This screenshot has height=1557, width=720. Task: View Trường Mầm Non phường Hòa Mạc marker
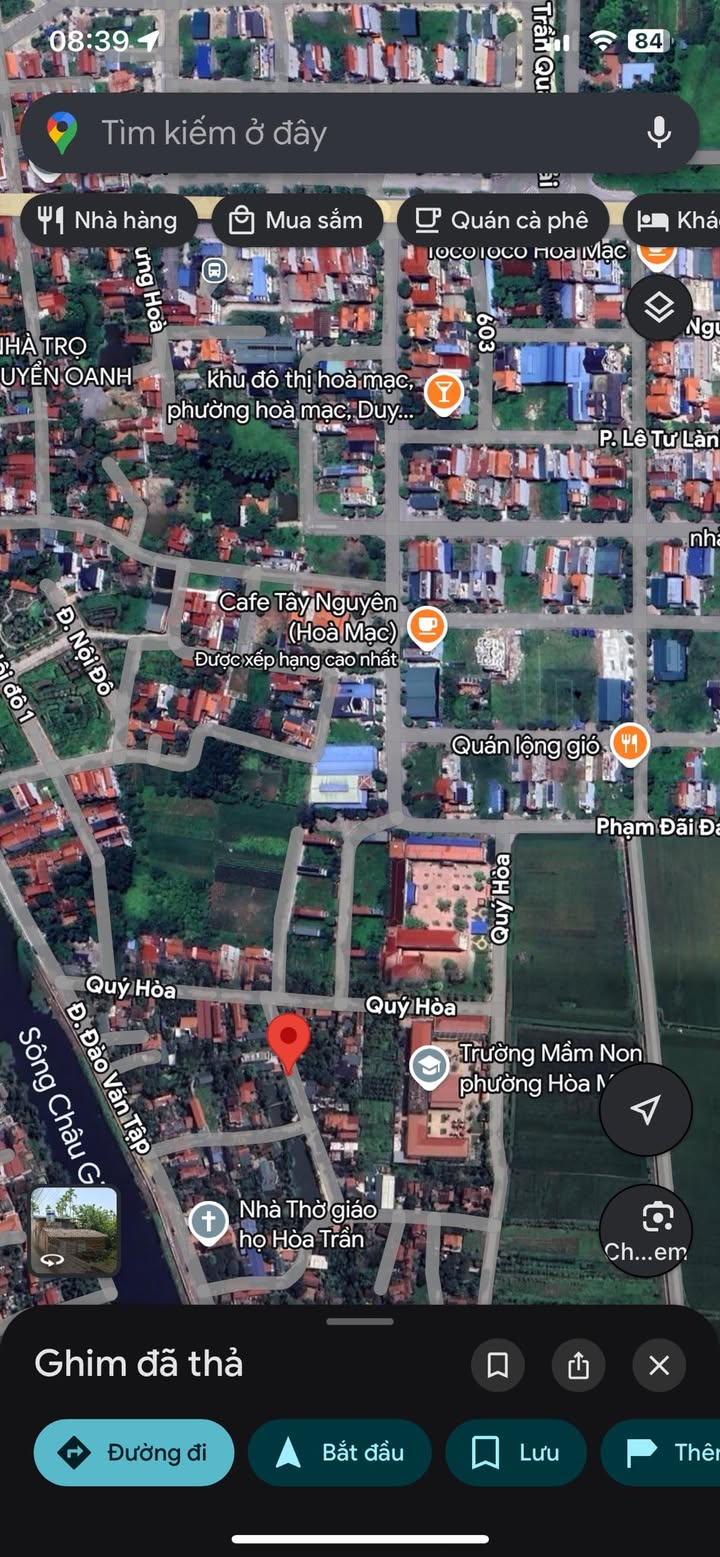click(x=429, y=1067)
